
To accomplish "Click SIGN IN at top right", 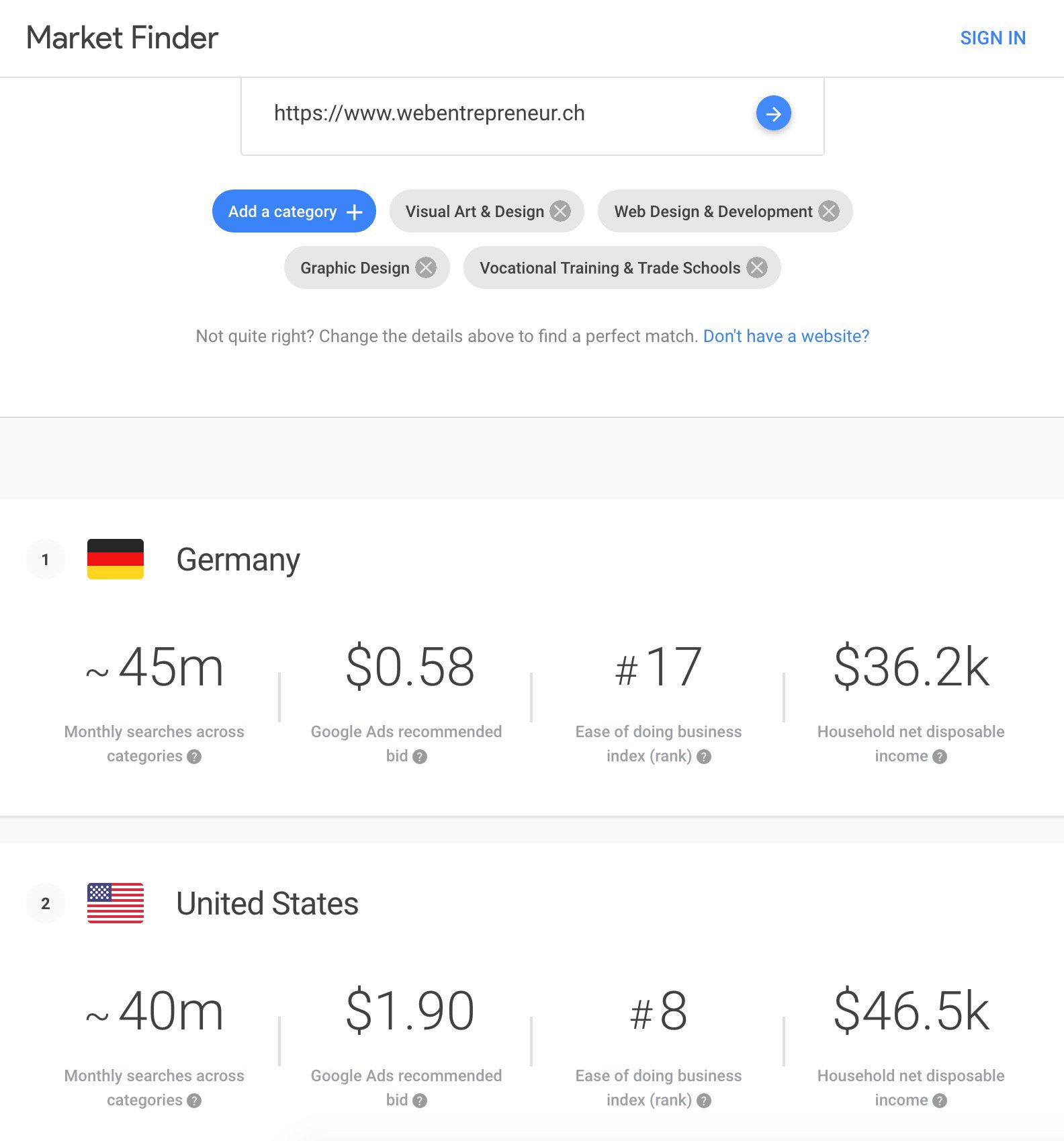I will [x=993, y=38].
